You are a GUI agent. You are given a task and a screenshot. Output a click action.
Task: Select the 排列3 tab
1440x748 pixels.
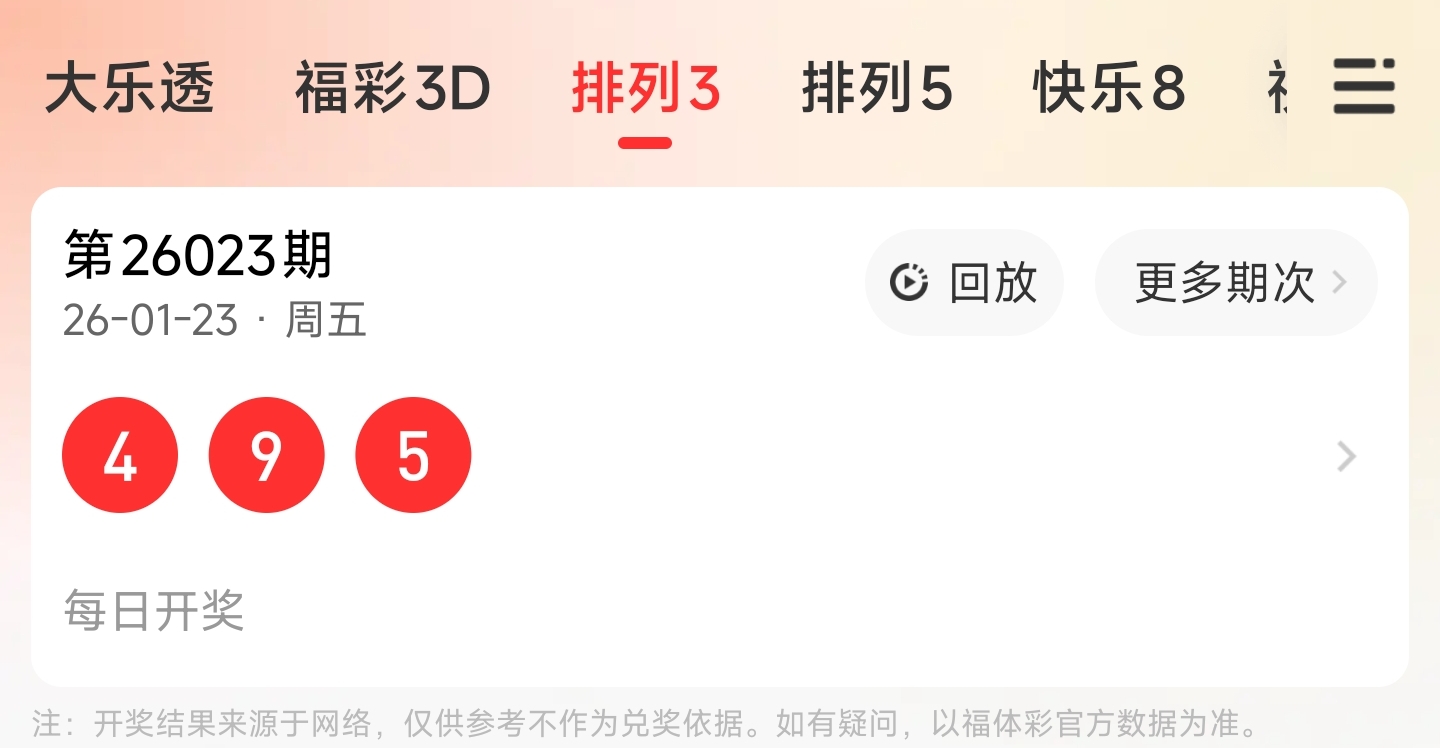click(646, 89)
